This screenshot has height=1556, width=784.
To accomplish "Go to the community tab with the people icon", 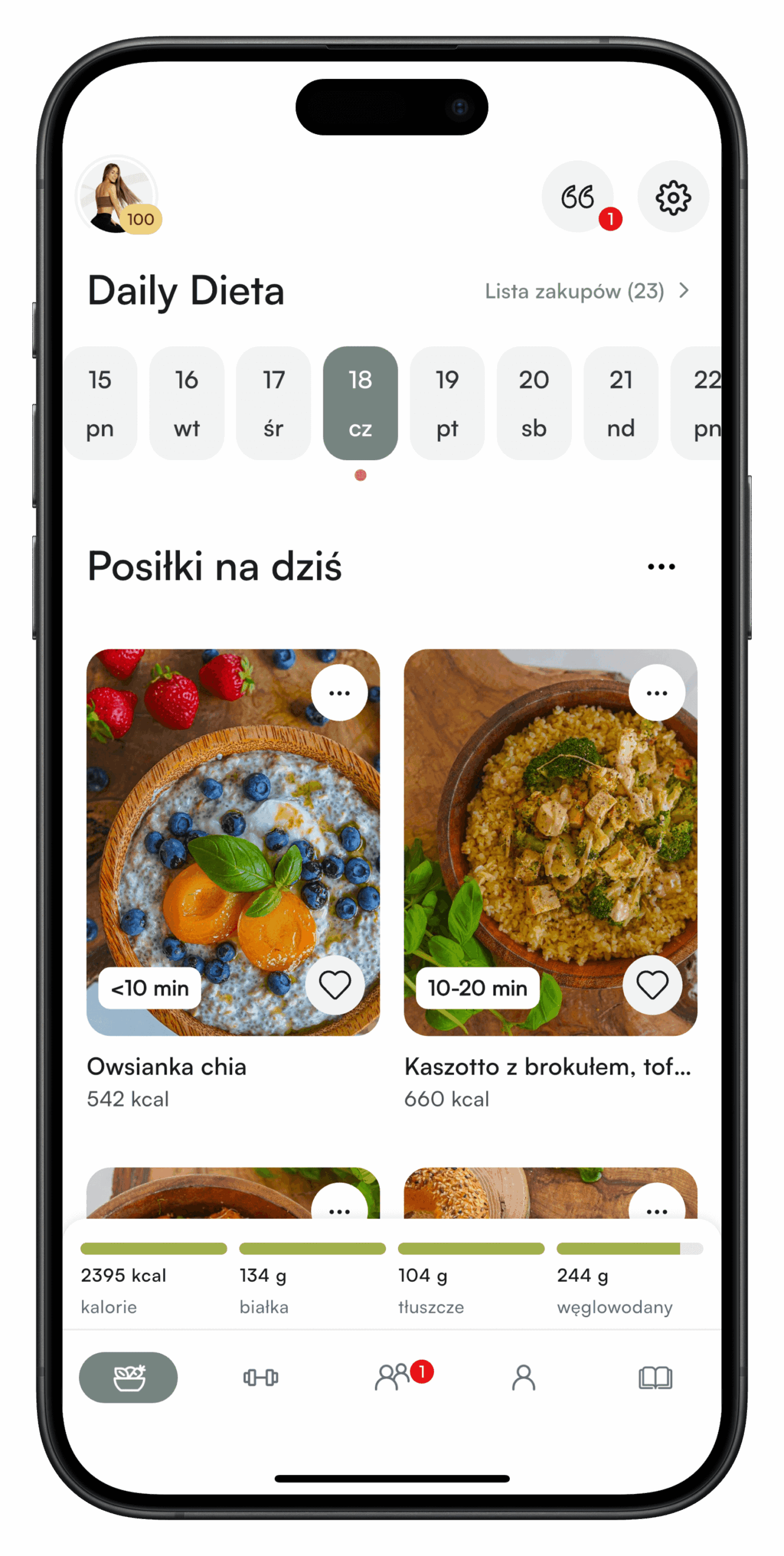I will 393,1377.
